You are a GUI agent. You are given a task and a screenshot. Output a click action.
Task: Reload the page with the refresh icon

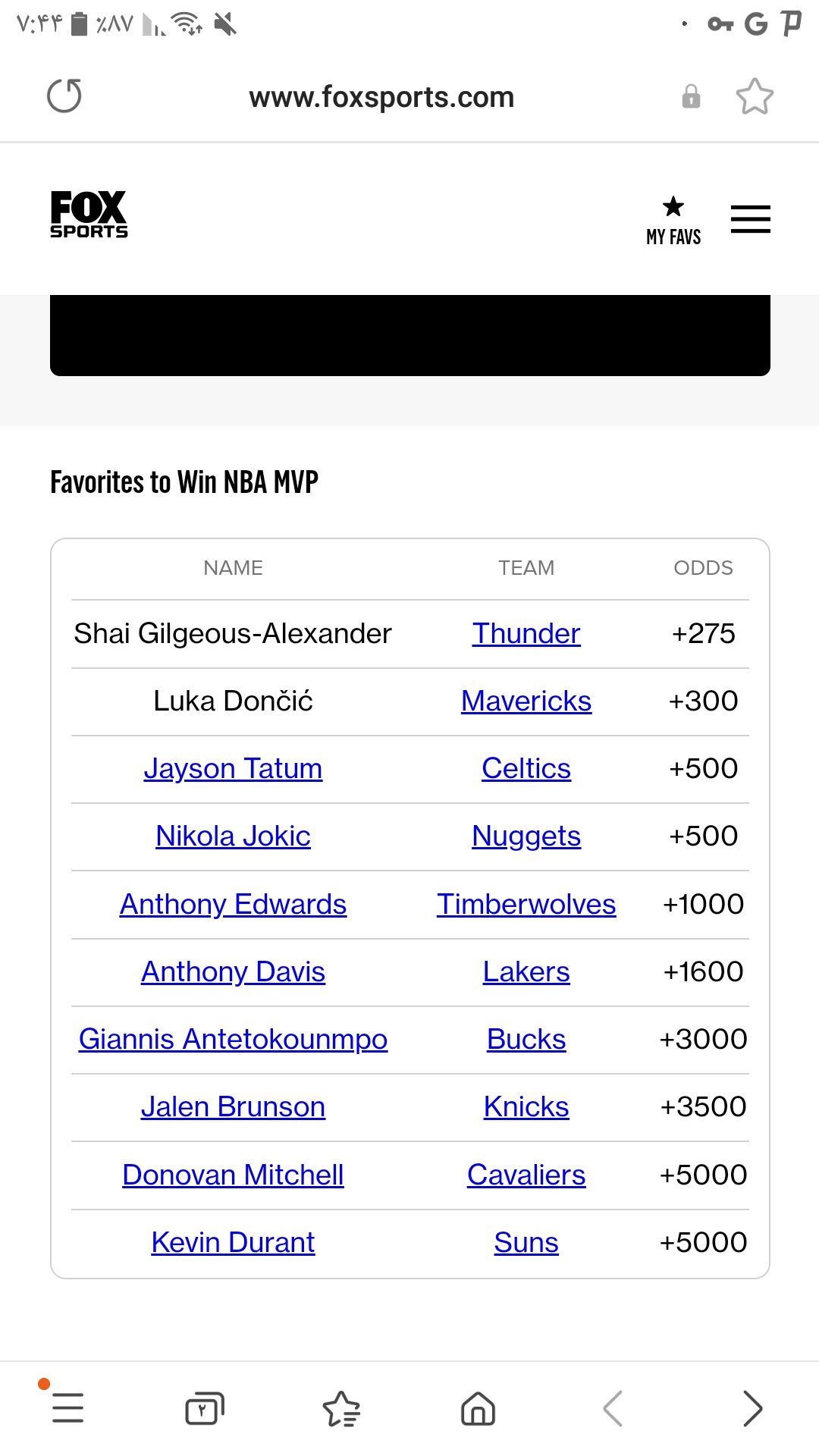(64, 96)
